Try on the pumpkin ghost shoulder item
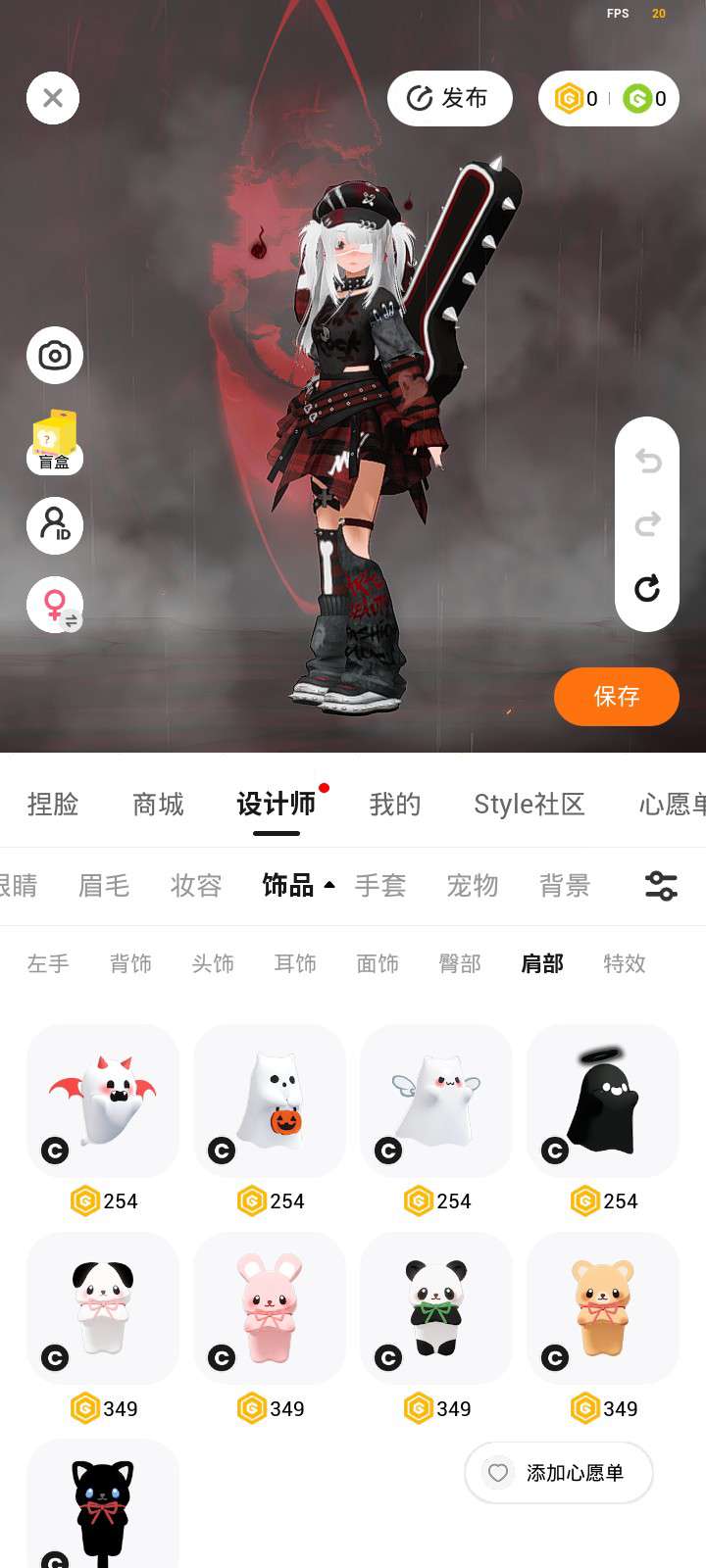The height and width of the screenshot is (1568, 706). point(270,1101)
